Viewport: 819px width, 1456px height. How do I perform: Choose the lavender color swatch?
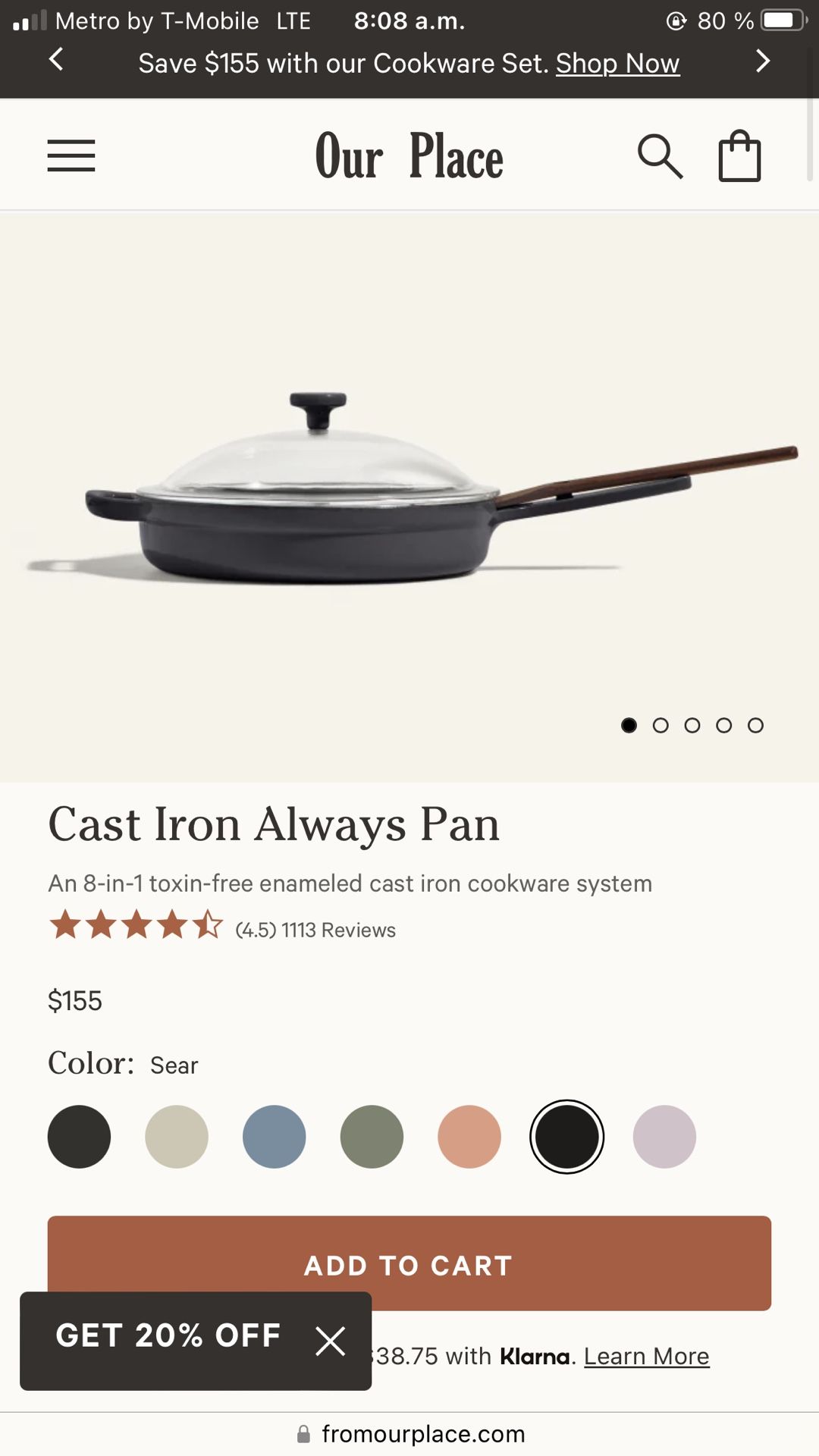point(664,1137)
